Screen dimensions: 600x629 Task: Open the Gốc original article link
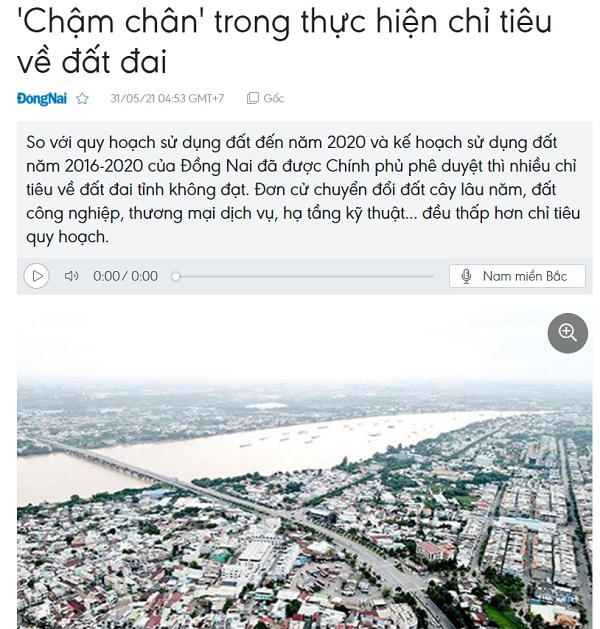coord(266,99)
